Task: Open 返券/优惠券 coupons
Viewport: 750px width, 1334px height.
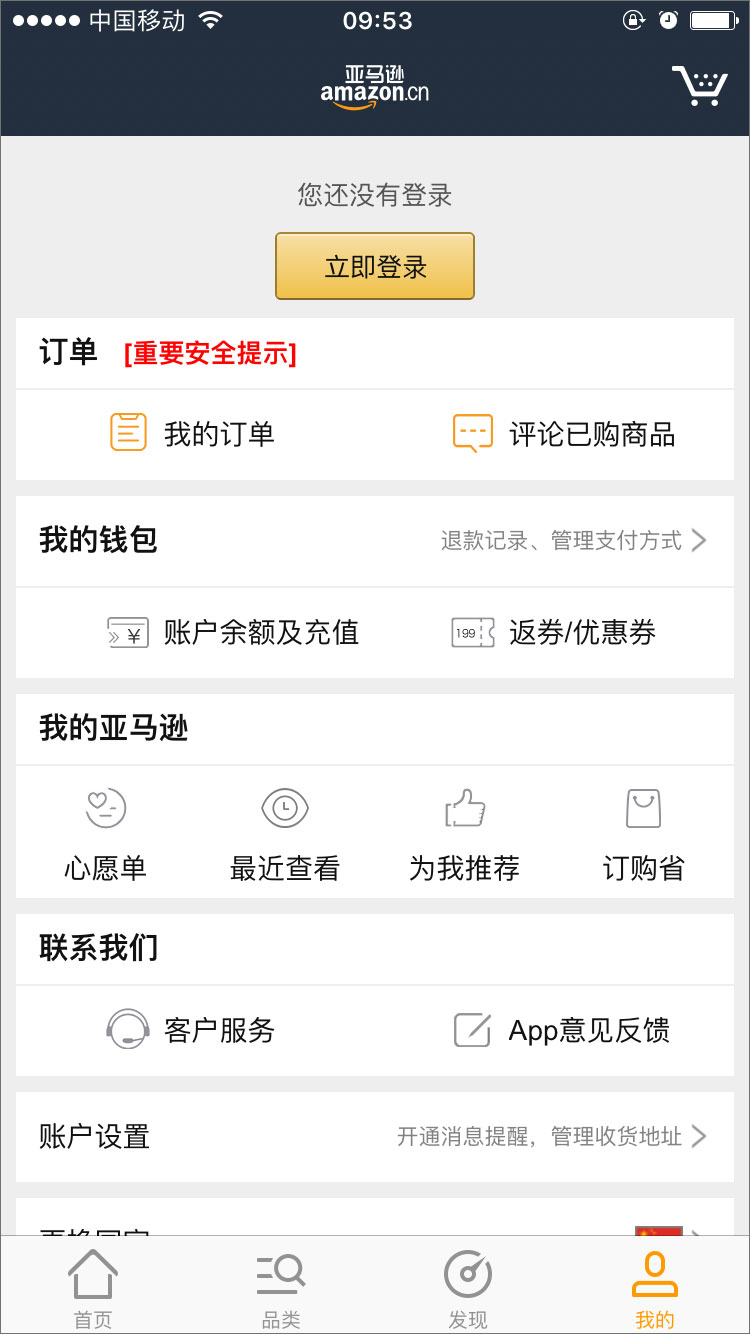Action: click(x=554, y=632)
